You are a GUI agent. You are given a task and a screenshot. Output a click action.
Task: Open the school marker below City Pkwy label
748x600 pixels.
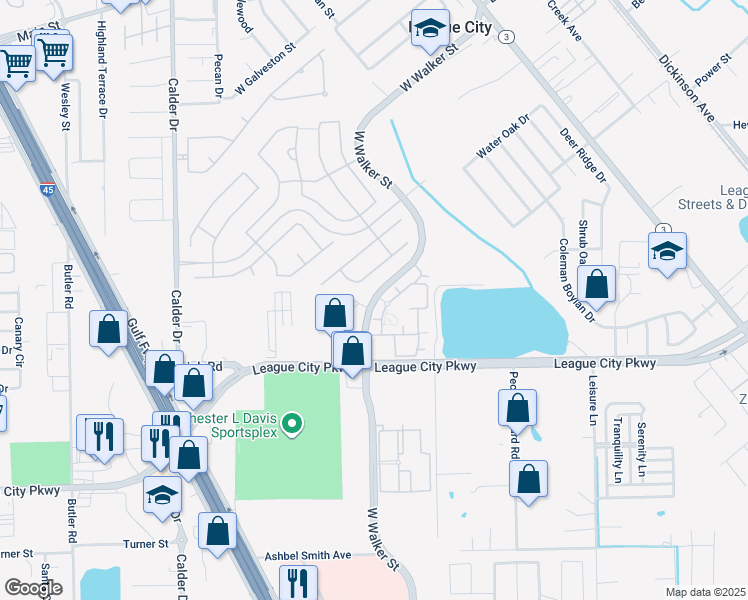click(x=162, y=498)
